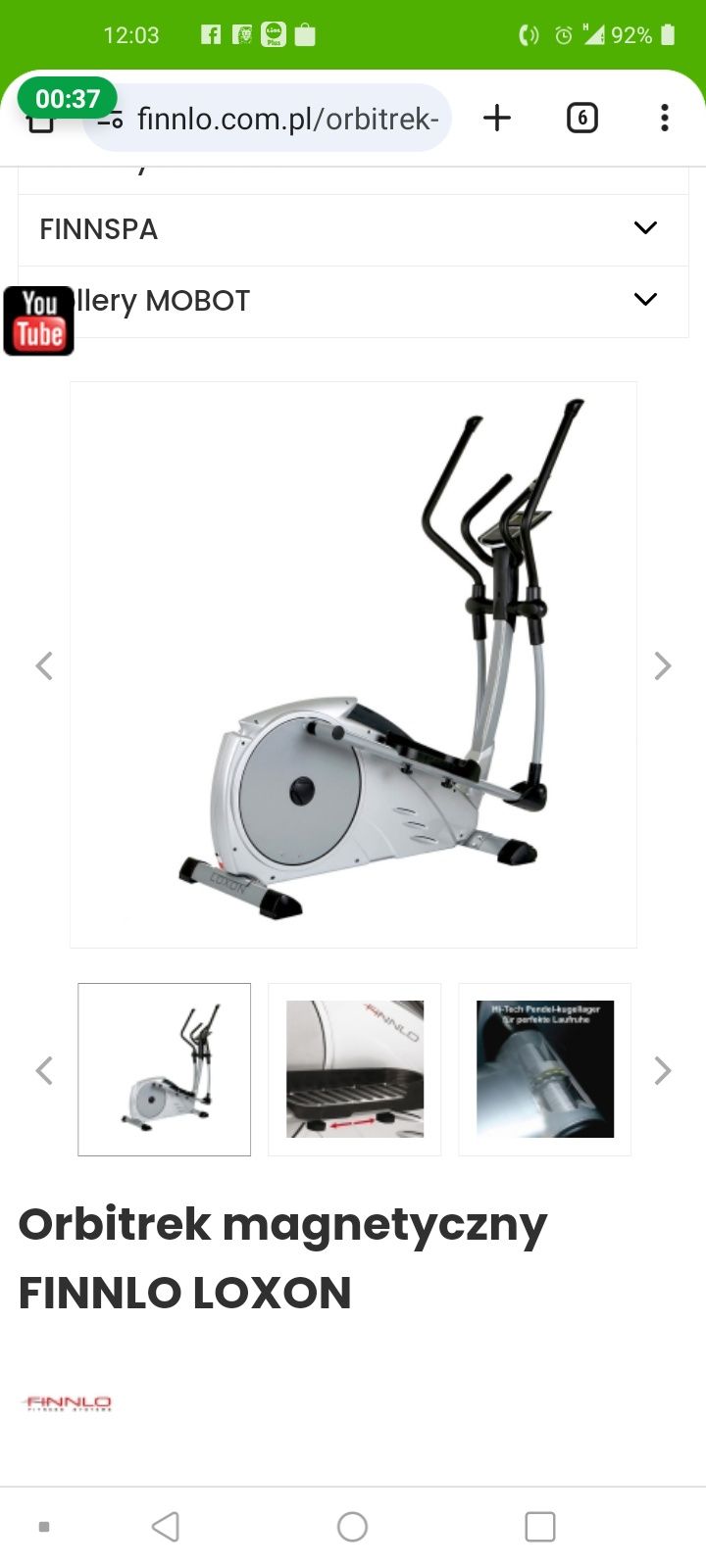Open the Chrome overflow menu

[664, 119]
